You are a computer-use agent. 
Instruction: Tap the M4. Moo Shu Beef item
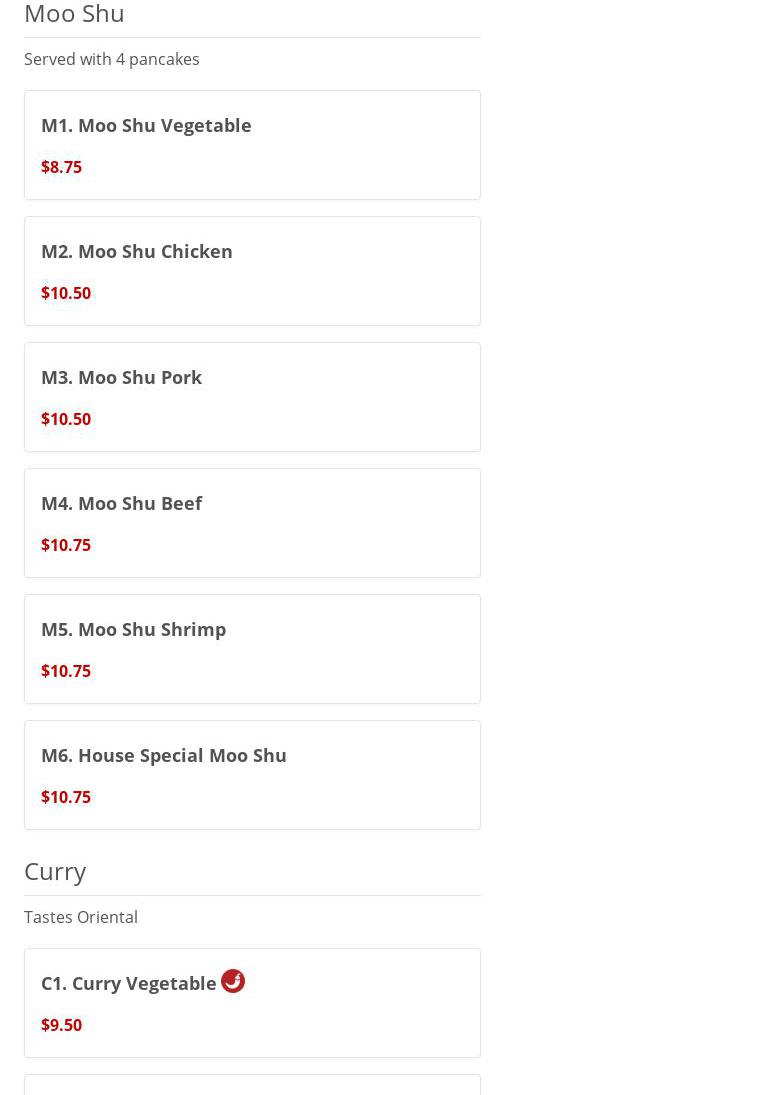click(251, 523)
